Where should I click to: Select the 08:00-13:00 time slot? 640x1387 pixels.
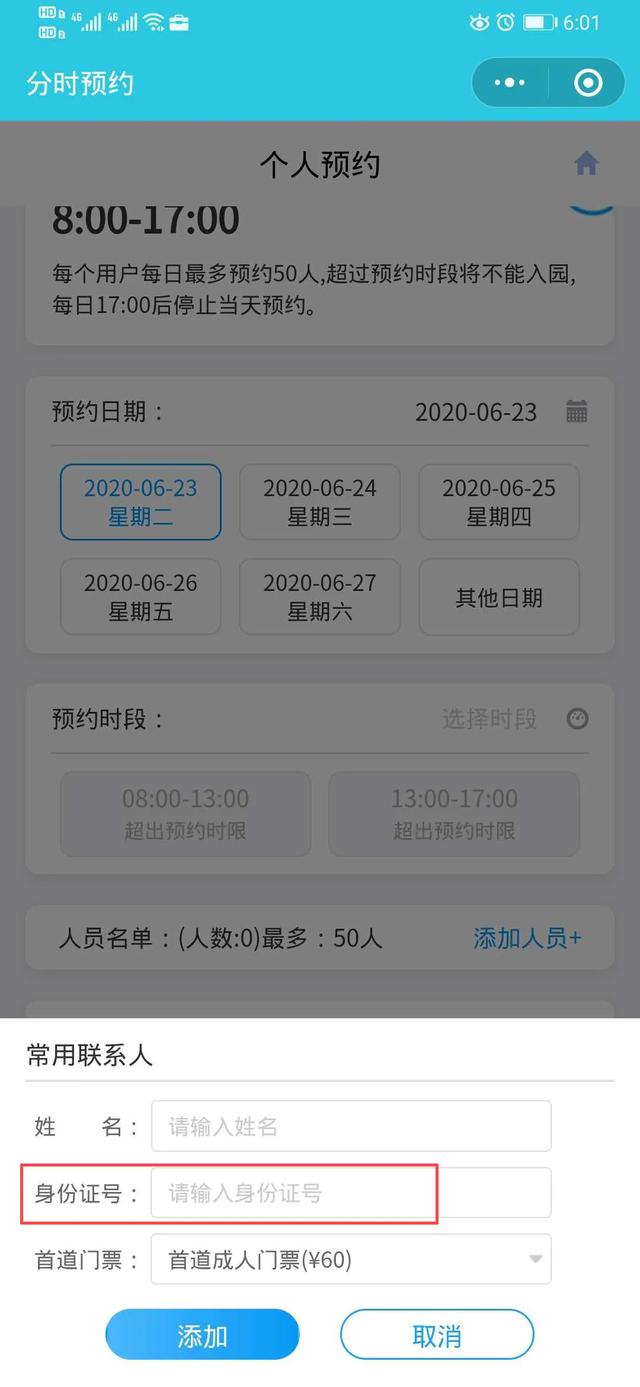[185, 813]
